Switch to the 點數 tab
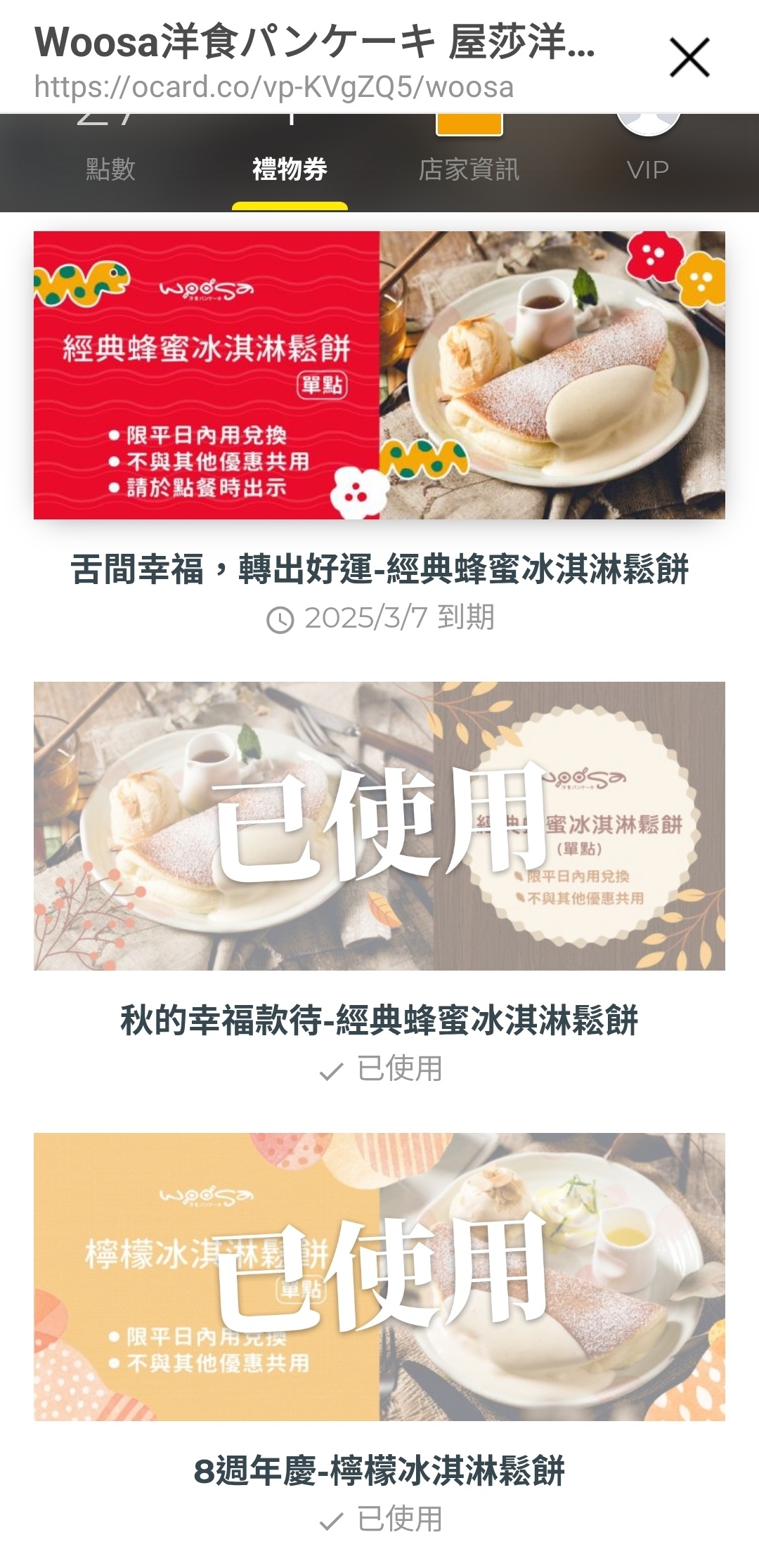Viewport: 759px width, 1568px height. [x=110, y=169]
